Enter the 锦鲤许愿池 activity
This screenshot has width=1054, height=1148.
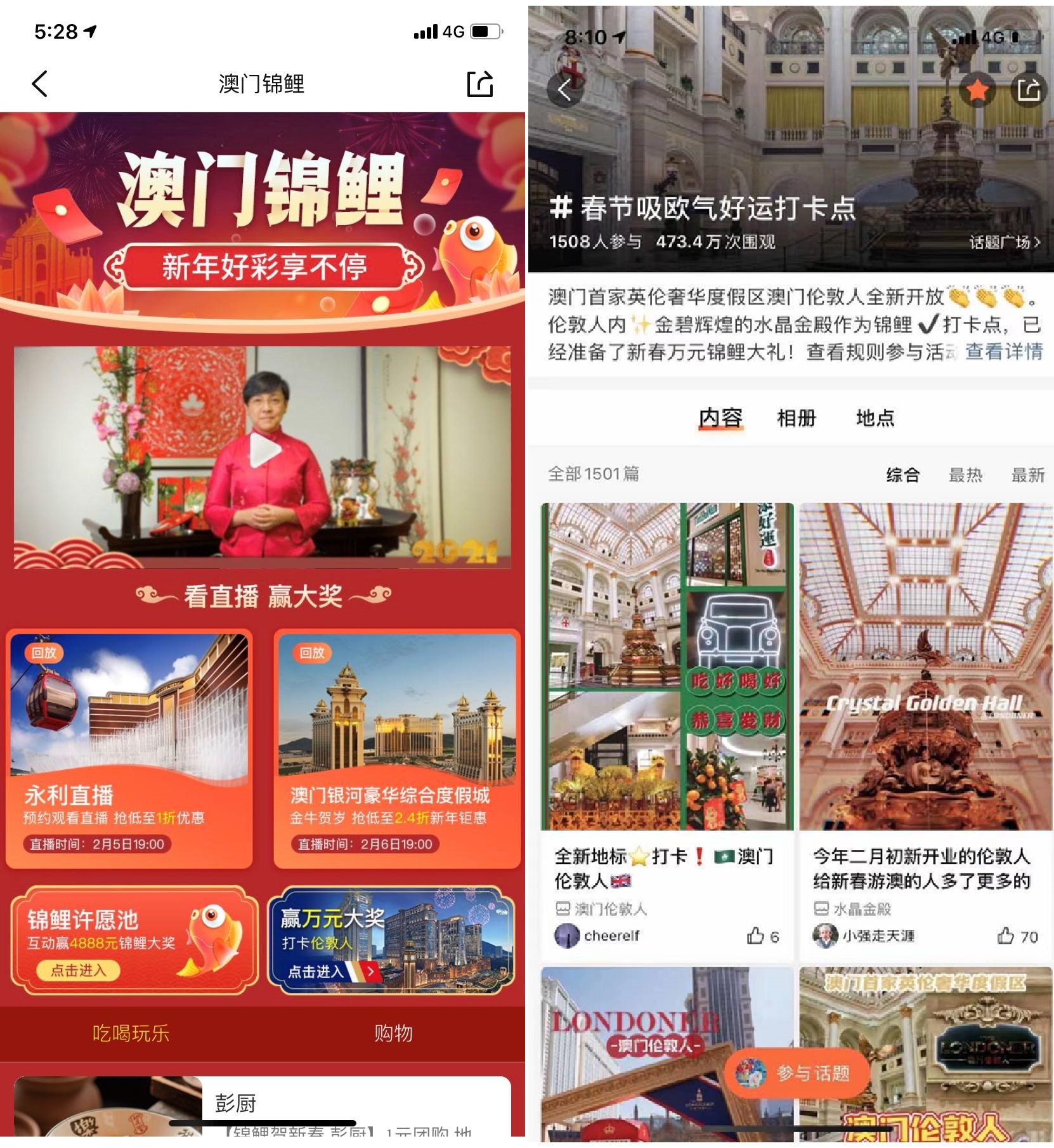pos(79,970)
